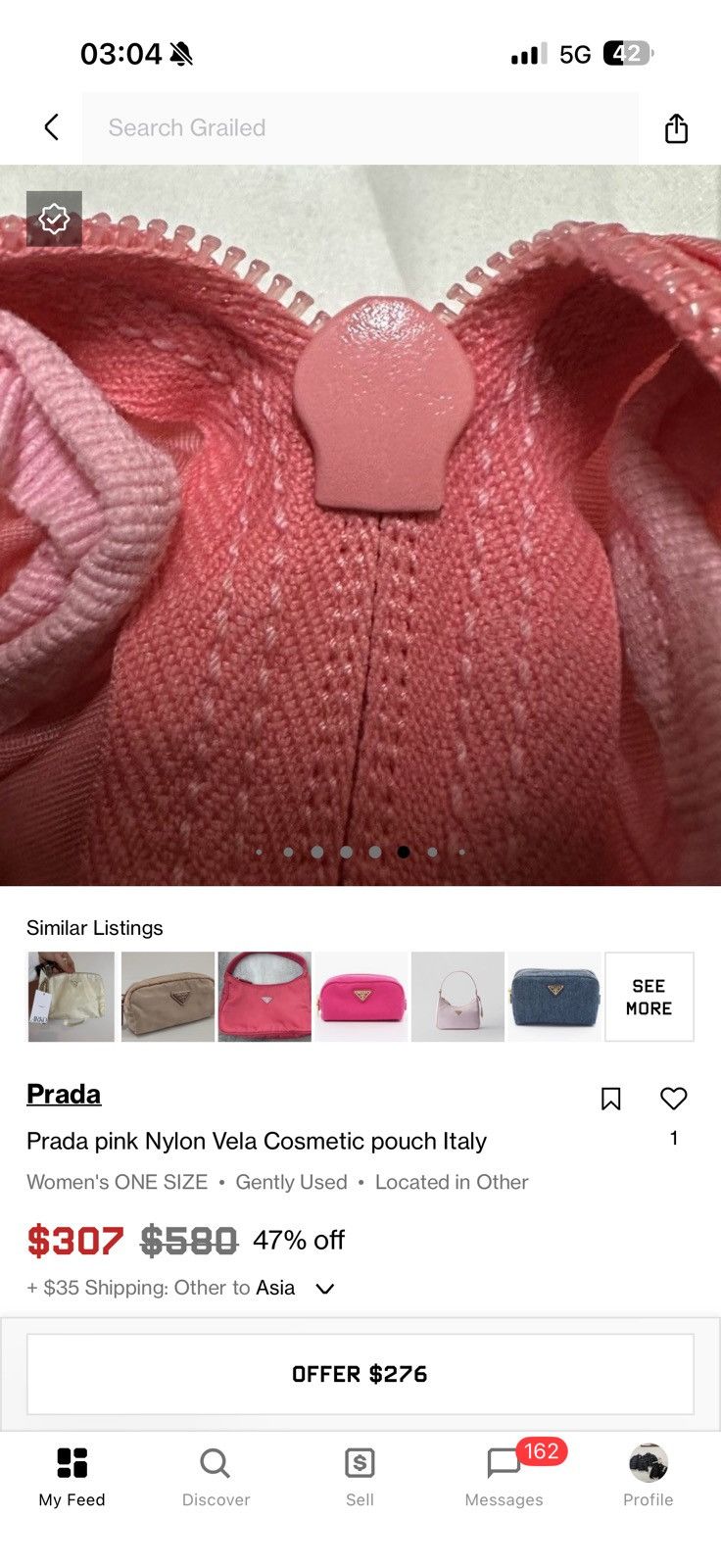
Task: Open the cream pouch similar listing
Action: click(71, 997)
